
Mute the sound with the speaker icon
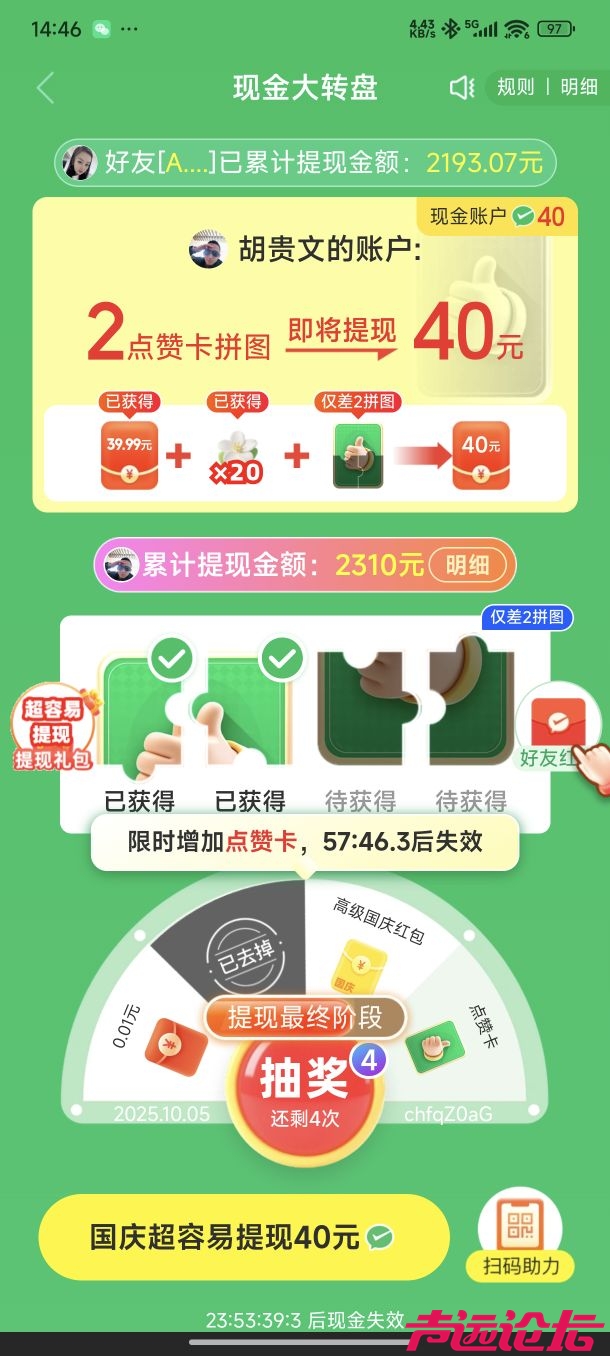461,88
